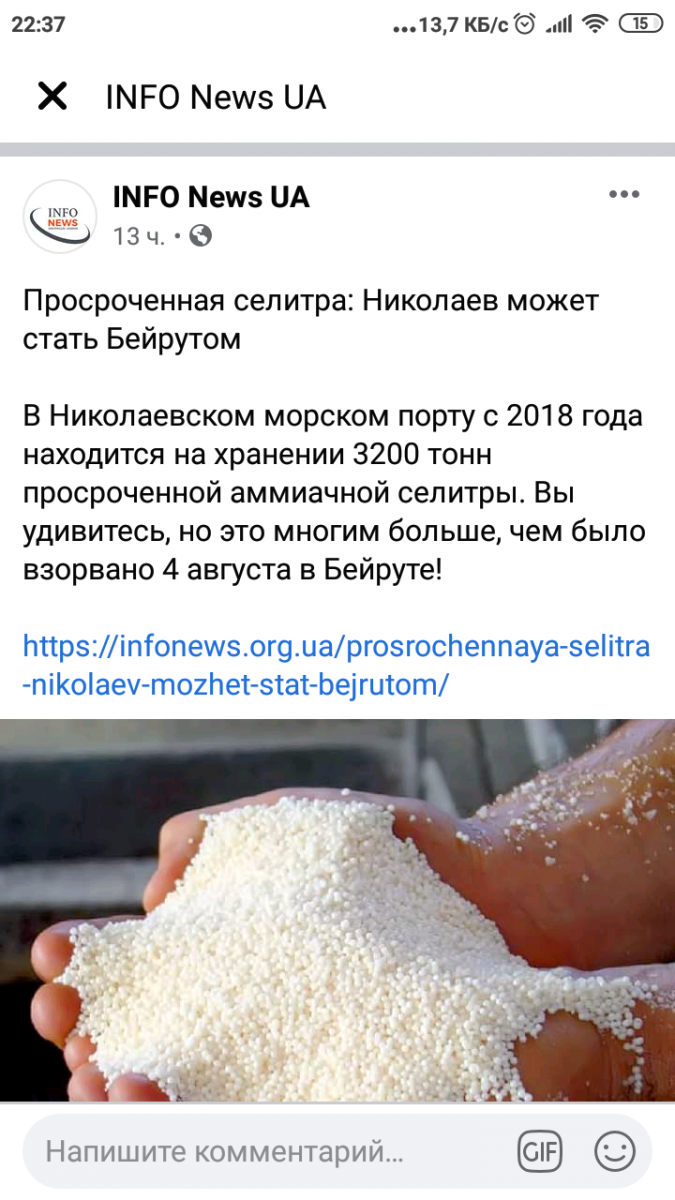675x1200 pixels.
Task: Open the post's three-dot options menu
Action: [624, 195]
